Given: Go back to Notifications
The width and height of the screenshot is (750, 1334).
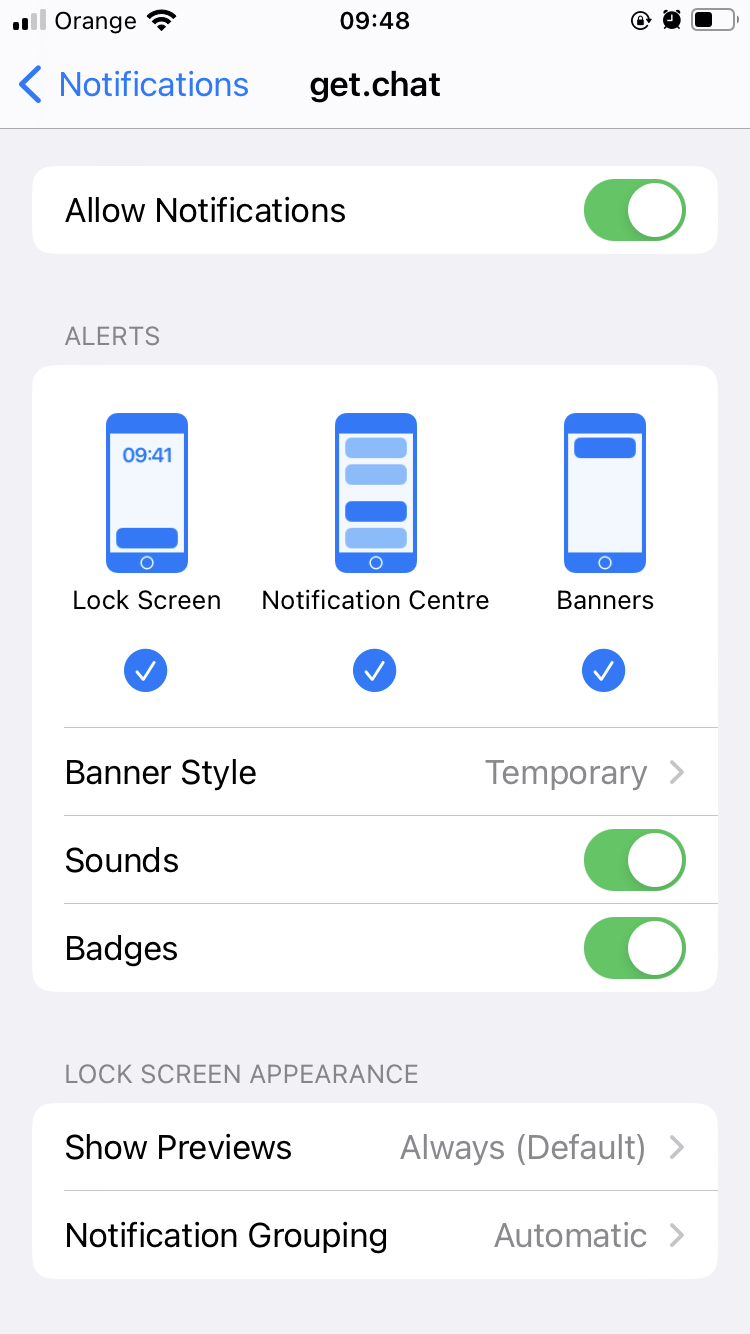Looking at the screenshot, I should tap(134, 85).
